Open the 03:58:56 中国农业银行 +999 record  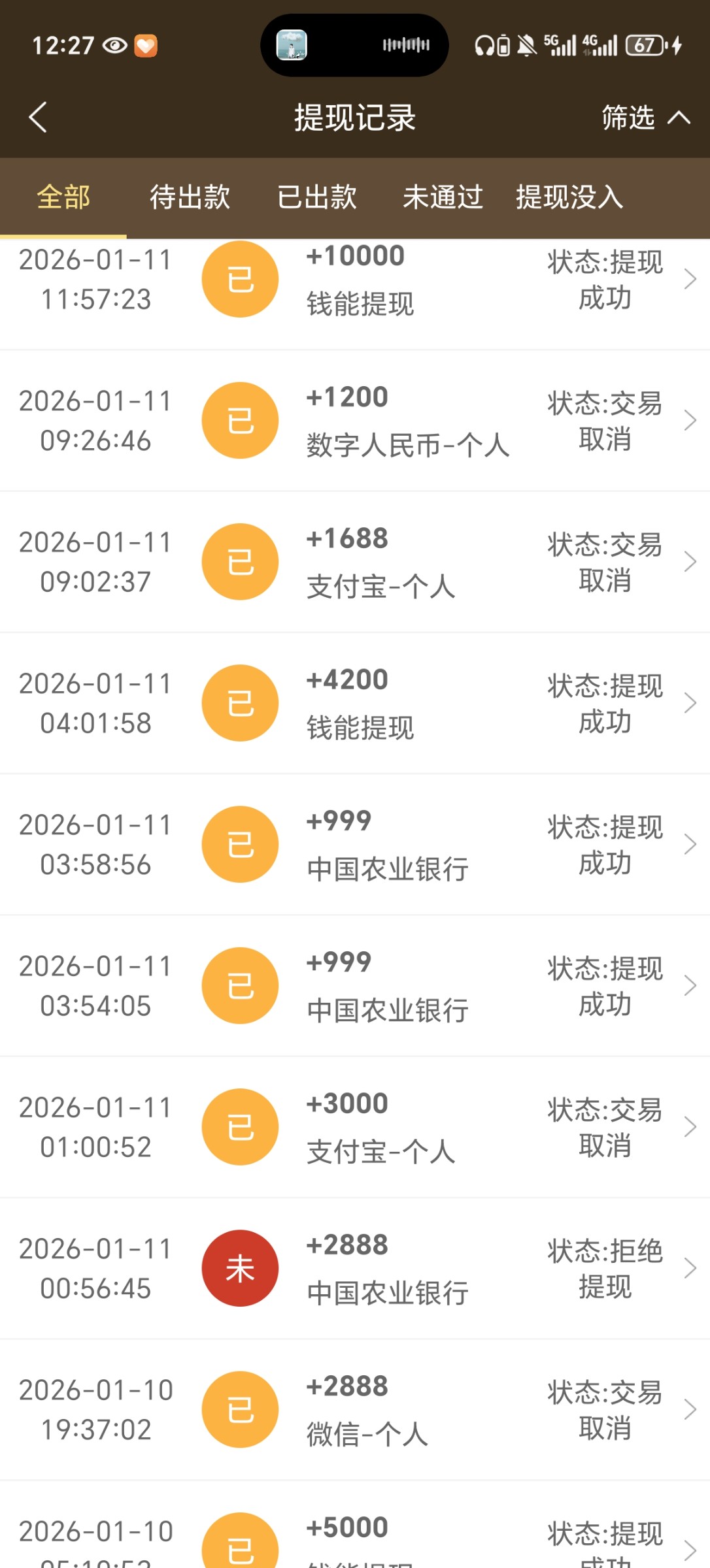tap(691, 843)
